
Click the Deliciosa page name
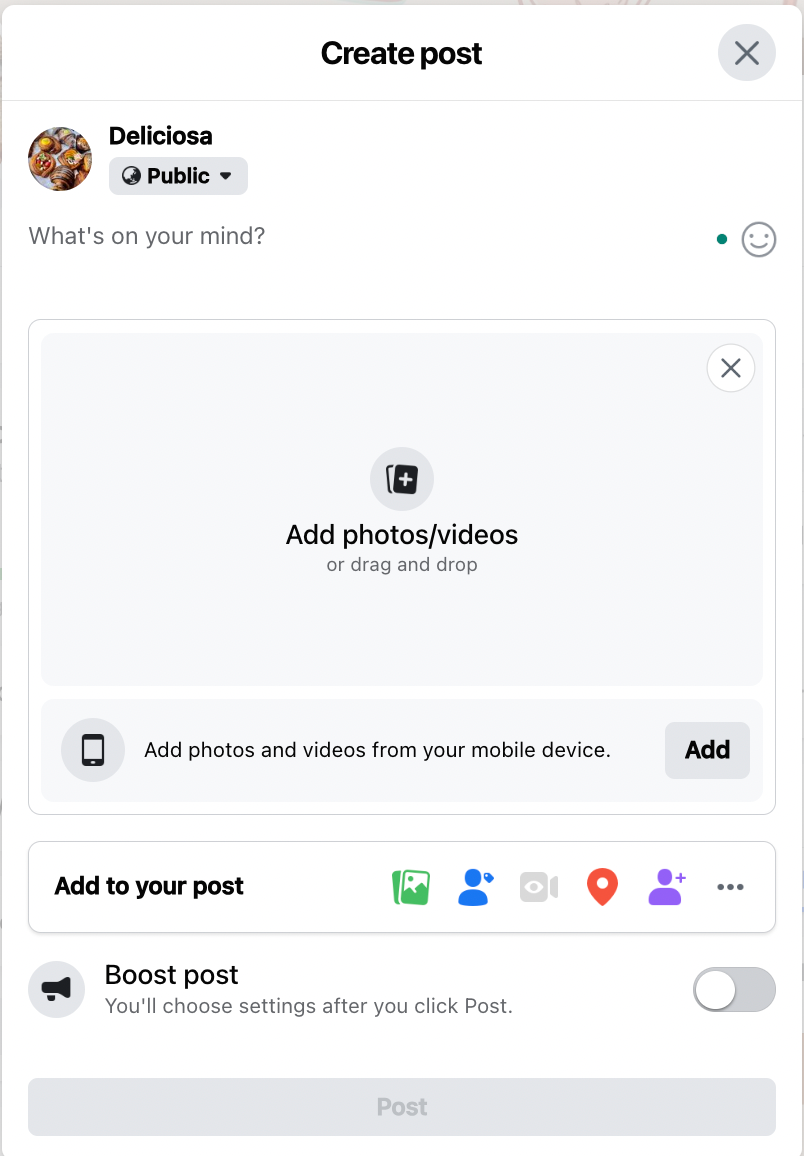click(161, 136)
